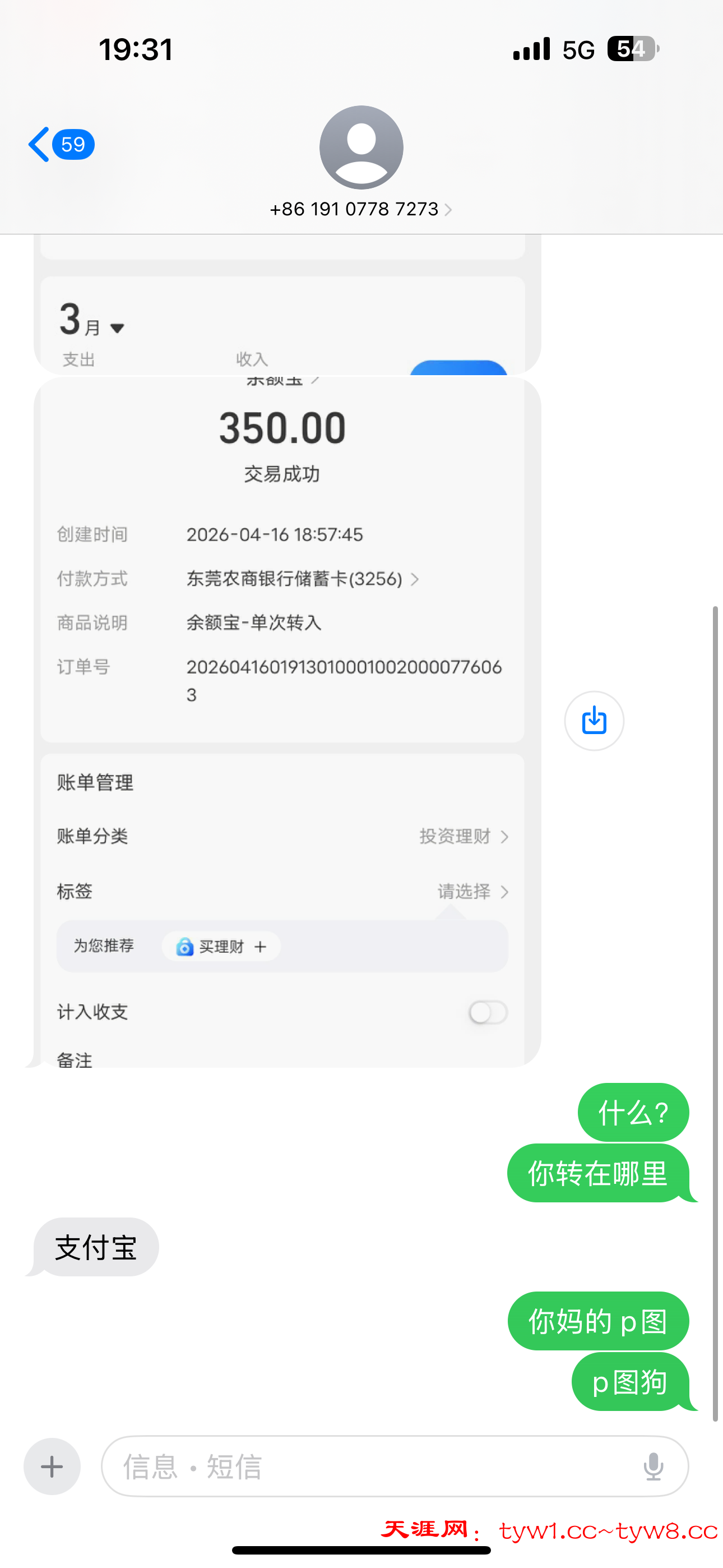Focus the 信息 · 短信 message field
The image size is (723, 1568).
click(x=365, y=1467)
